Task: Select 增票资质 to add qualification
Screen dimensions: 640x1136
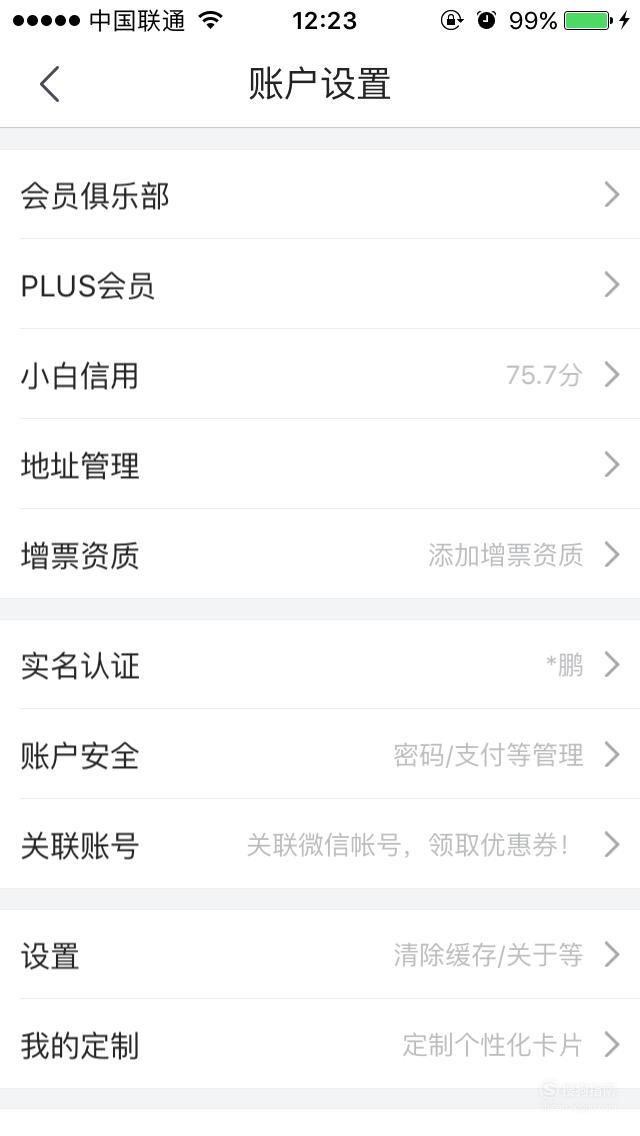Action: coord(320,554)
